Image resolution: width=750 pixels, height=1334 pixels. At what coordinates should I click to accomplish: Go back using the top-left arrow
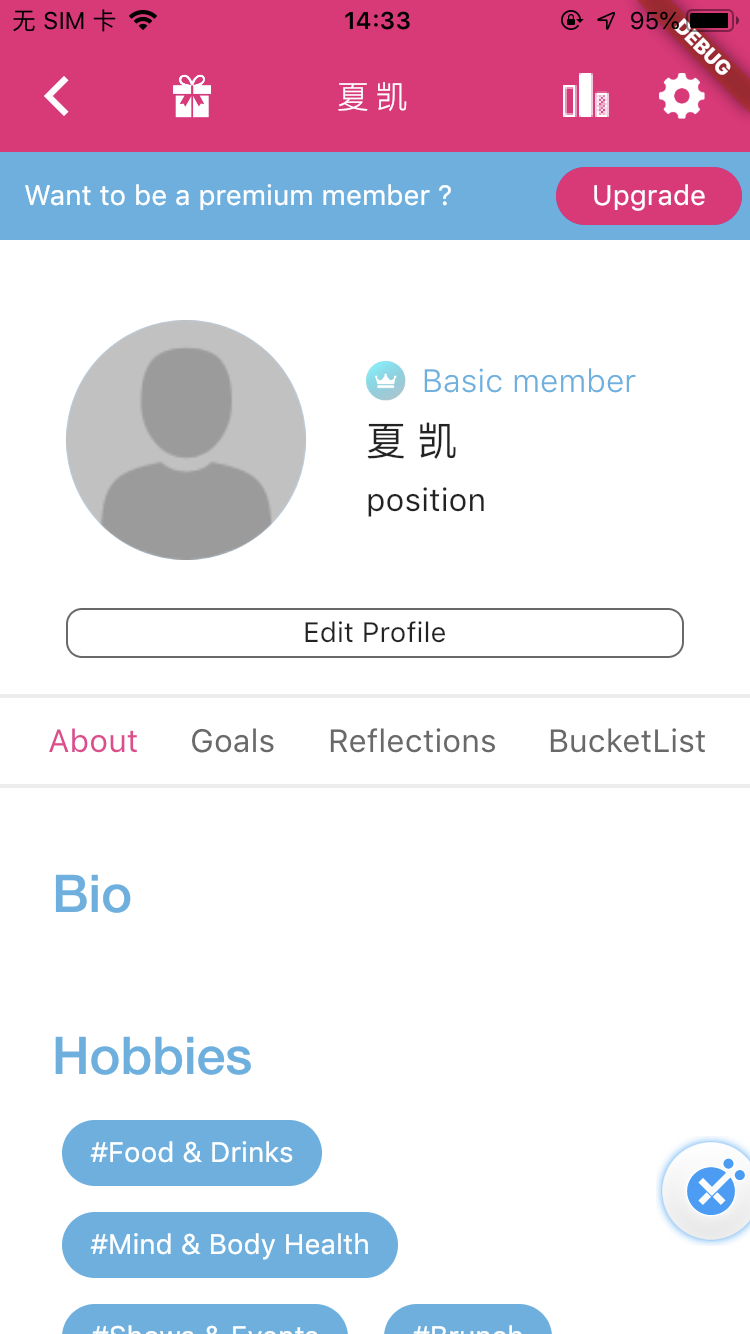point(57,97)
